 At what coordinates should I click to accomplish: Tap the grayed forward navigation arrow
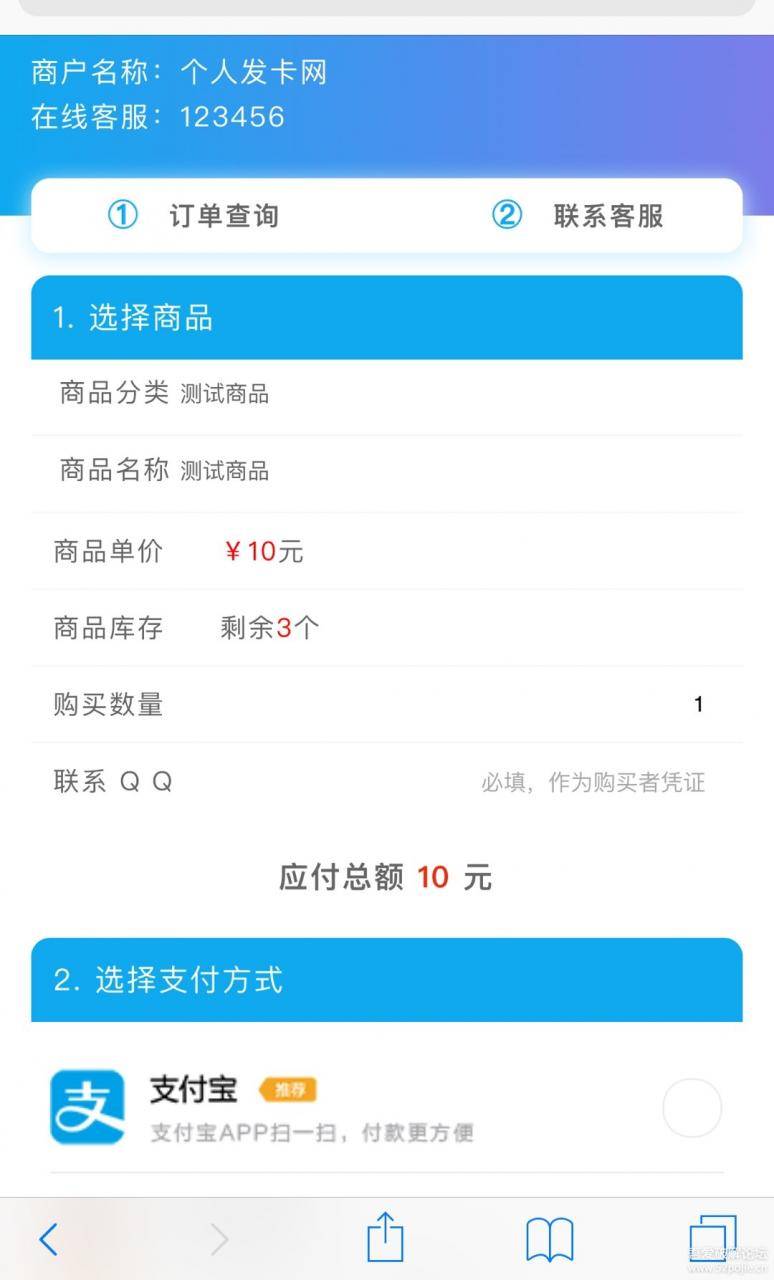click(219, 1239)
